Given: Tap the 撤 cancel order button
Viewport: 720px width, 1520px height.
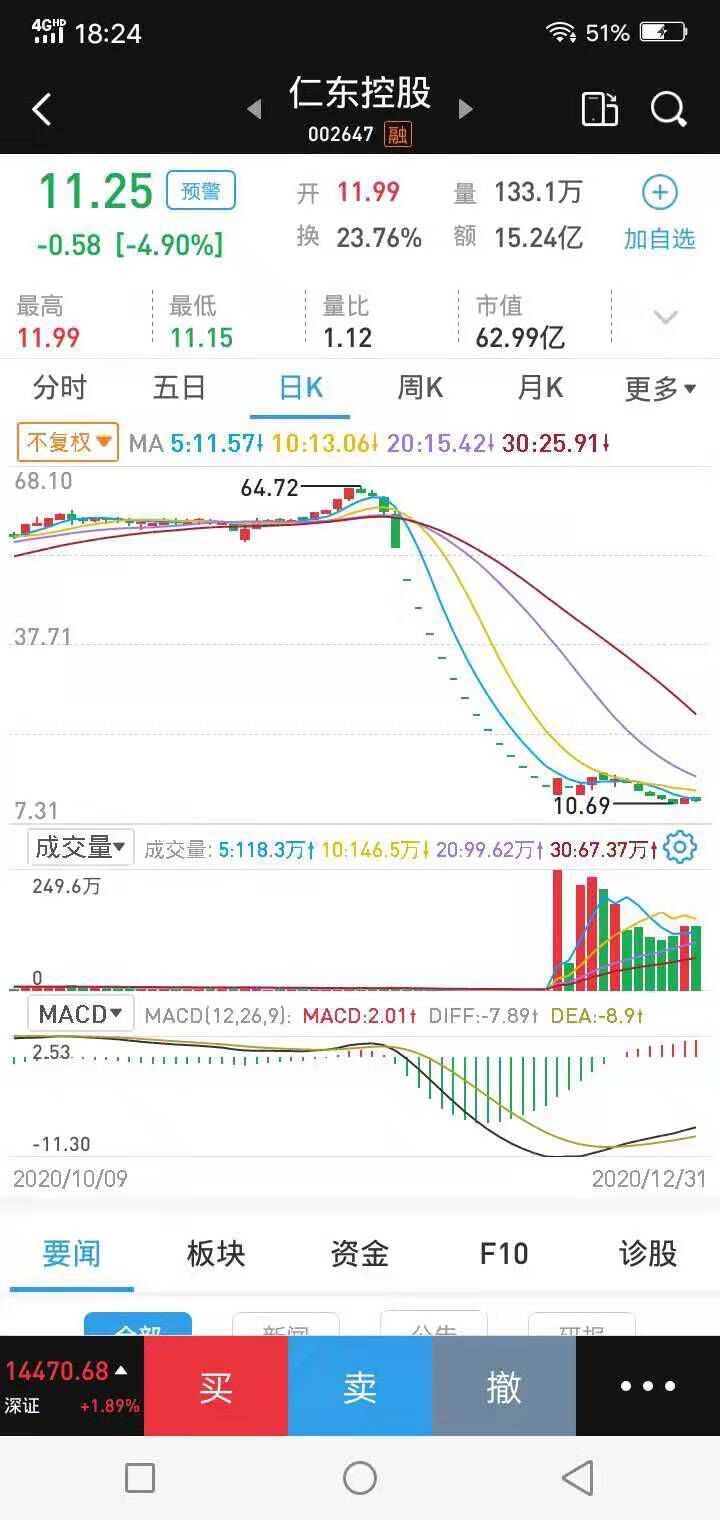Looking at the screenshot, I should (505, 1386).
